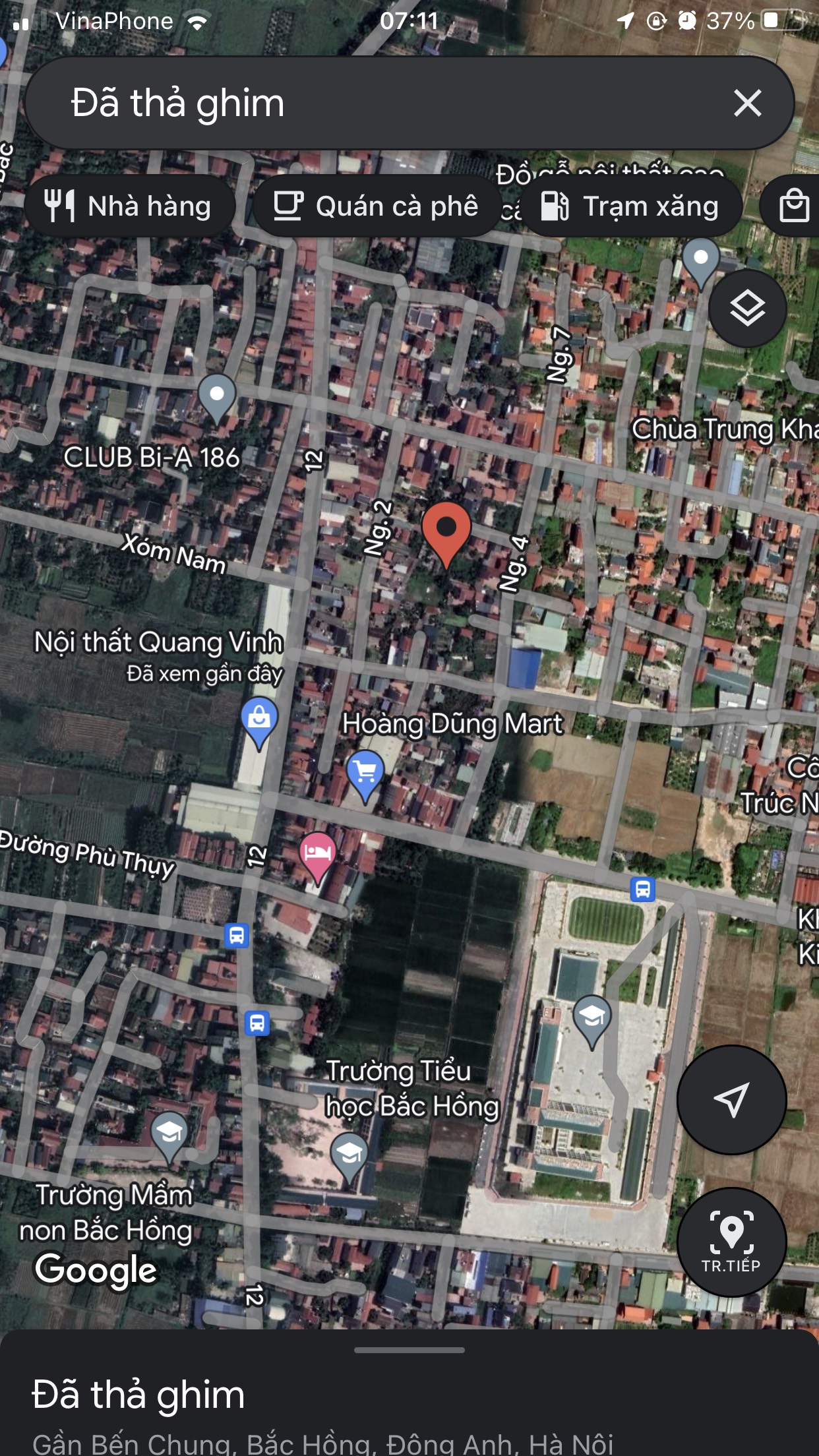Open Trường Tiểu học Bắc Hồng marker
819x1456 pixels.
(349, 1154)
